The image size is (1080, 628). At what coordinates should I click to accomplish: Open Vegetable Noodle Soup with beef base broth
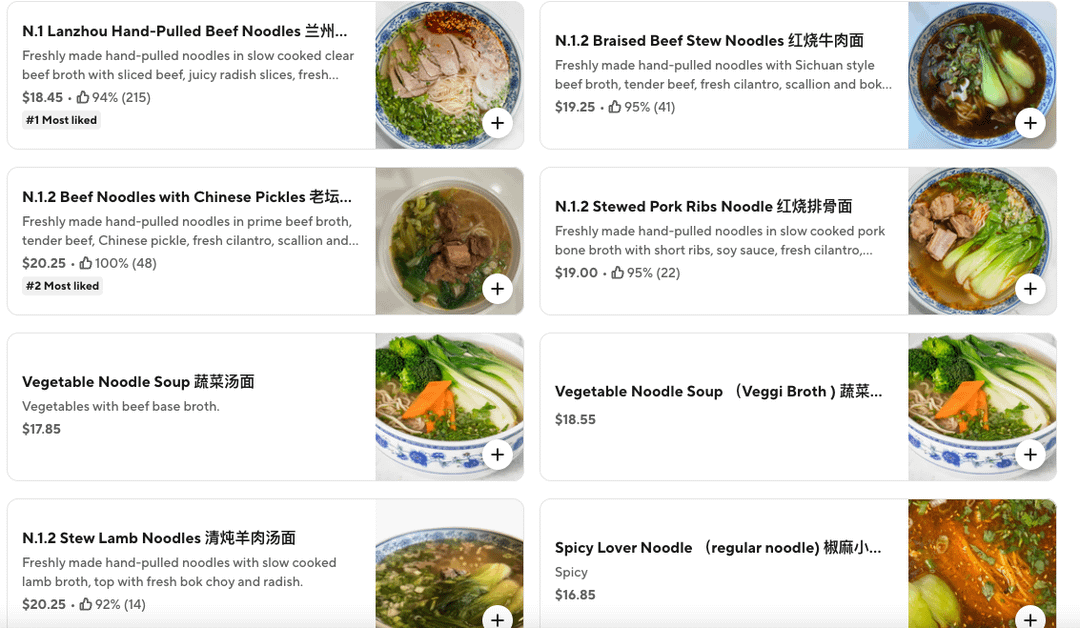[x=138, y=382]
